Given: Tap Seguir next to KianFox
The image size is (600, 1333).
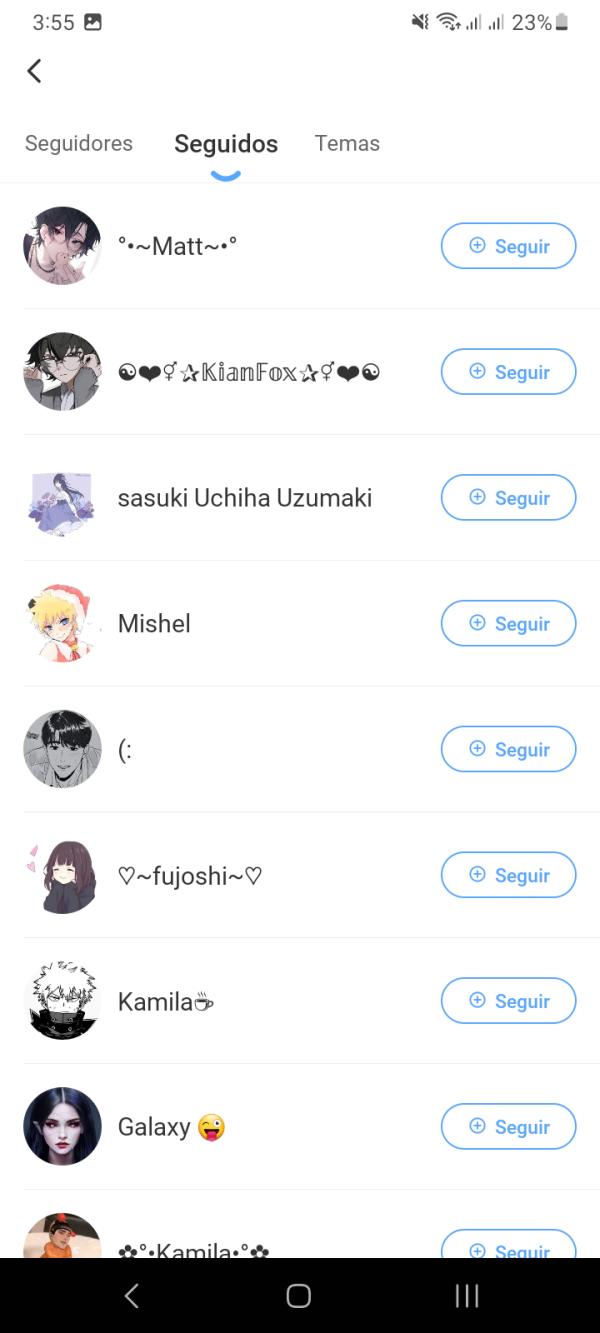Looking at the screenshot, I should (x=508, y=372).
